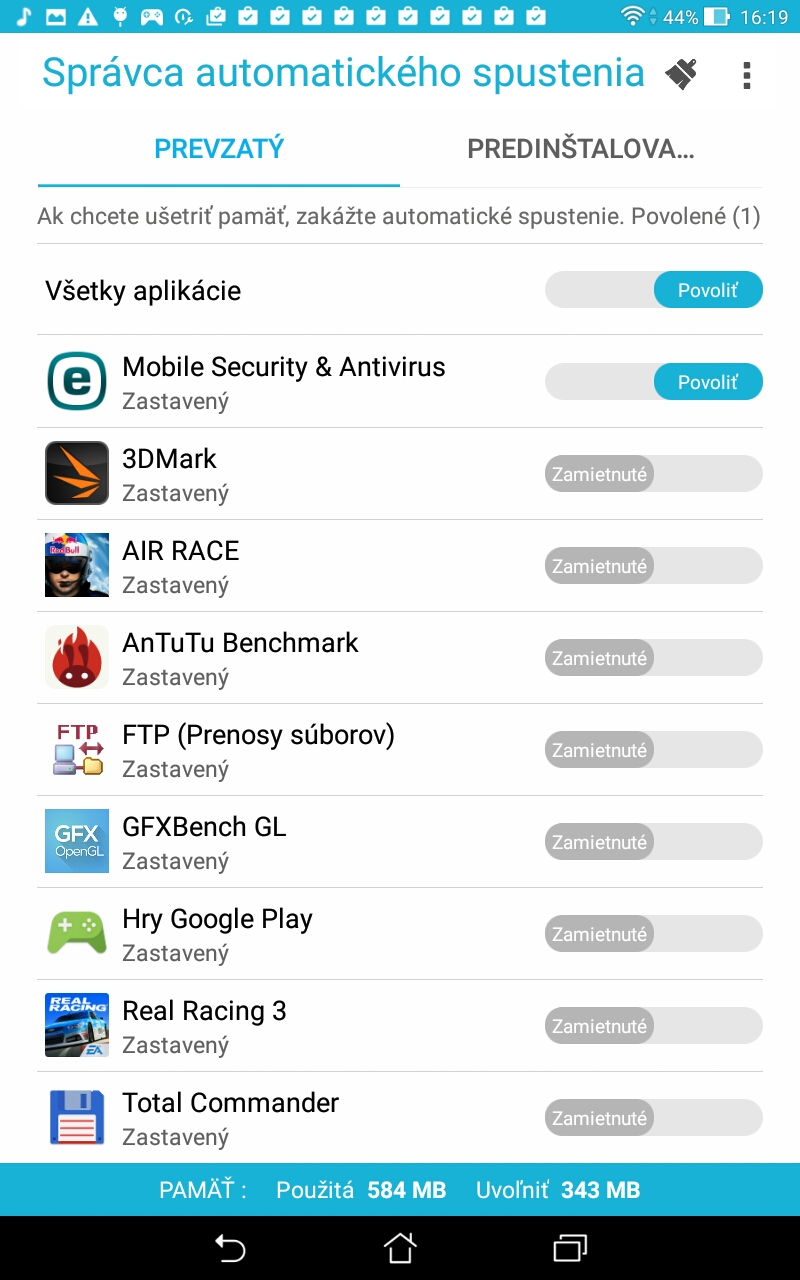Toggle the Total Commander switch
Image resolution: width=800 pixels, height=1280 pixels.
pos(654,1118)
